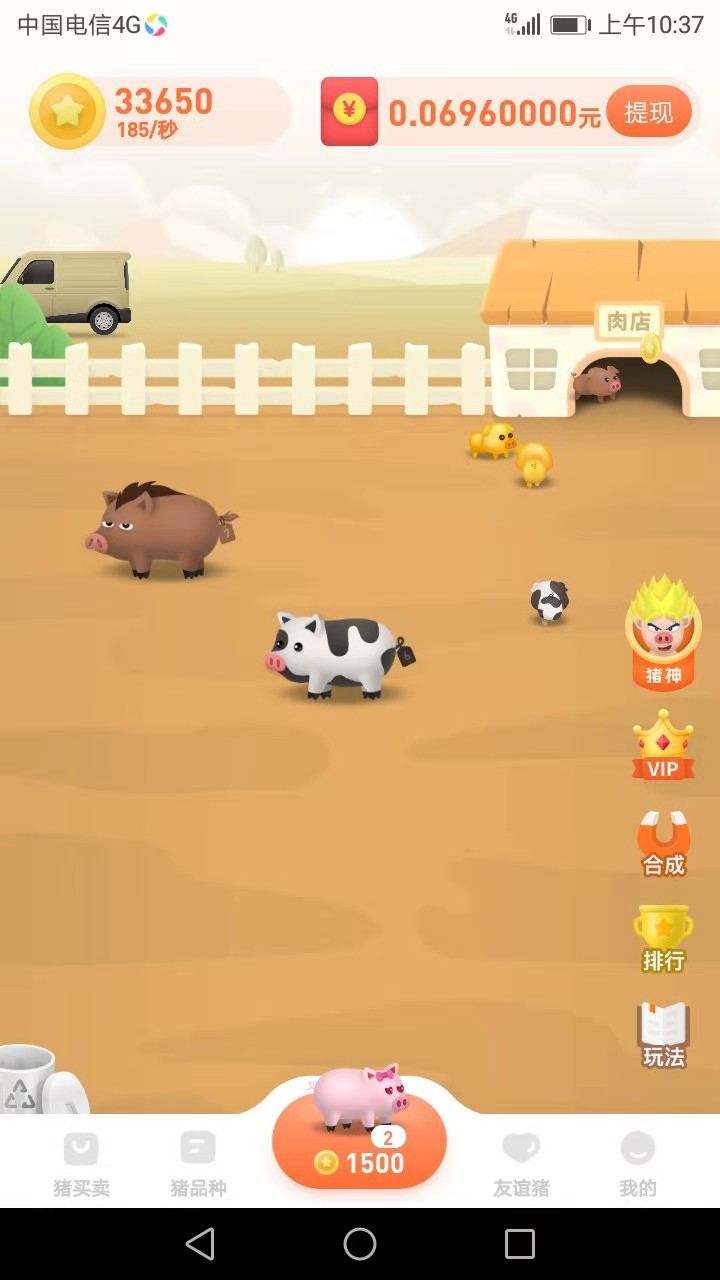The width and height of the screenshot is (720, 1280).
Task: Select the large black-and-white spotted pig
Action: pos(336,655)
